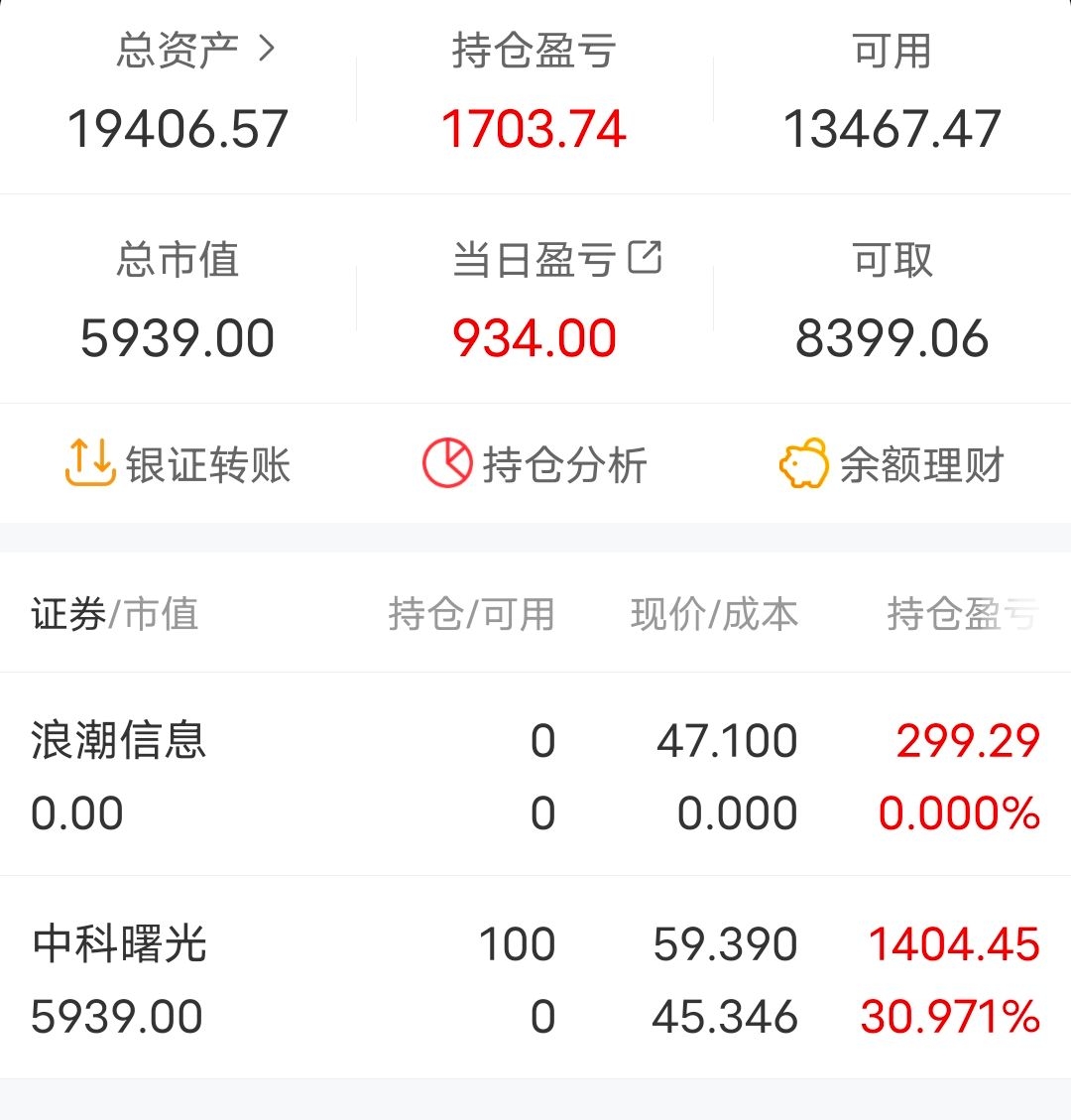This screenshot has height=1120, width=1071.
Task: Open 总资产 details
Action: pyautogui.click(x=194, y=51)
